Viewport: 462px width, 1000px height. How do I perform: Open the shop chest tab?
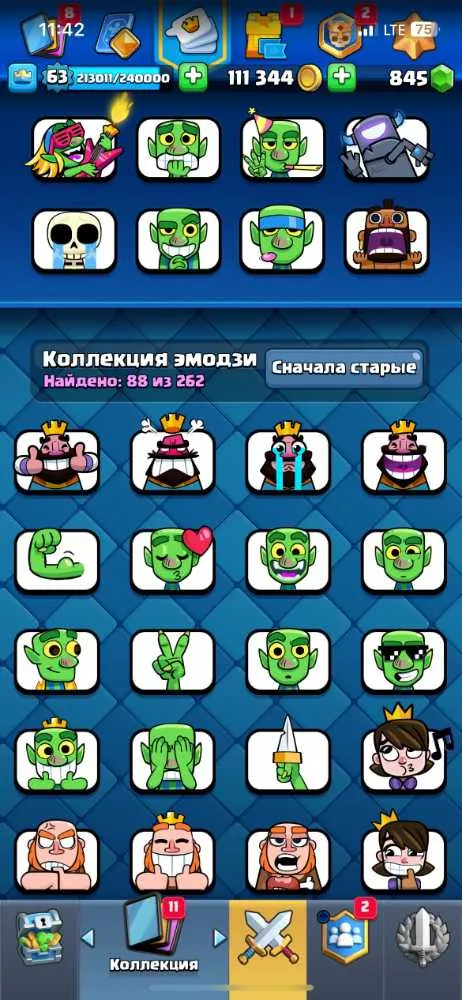(x=39, y=944)
